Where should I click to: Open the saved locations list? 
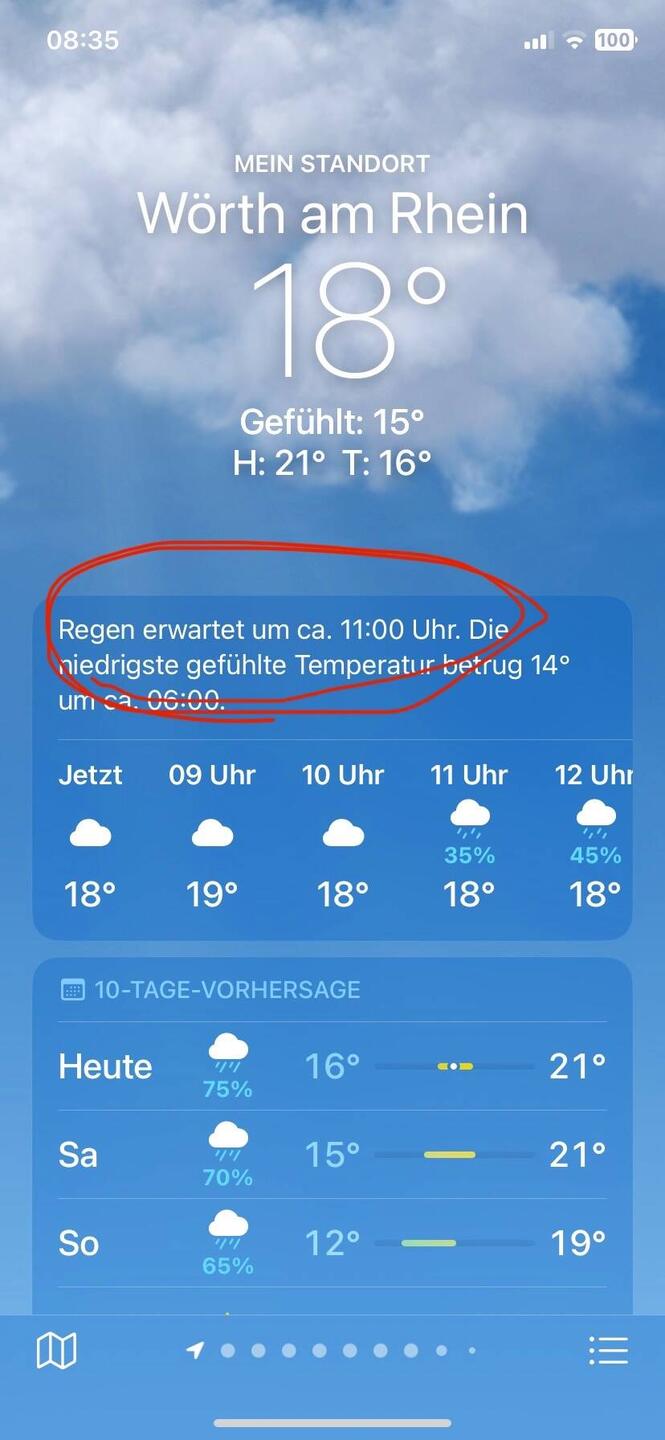coord(608,1351)
